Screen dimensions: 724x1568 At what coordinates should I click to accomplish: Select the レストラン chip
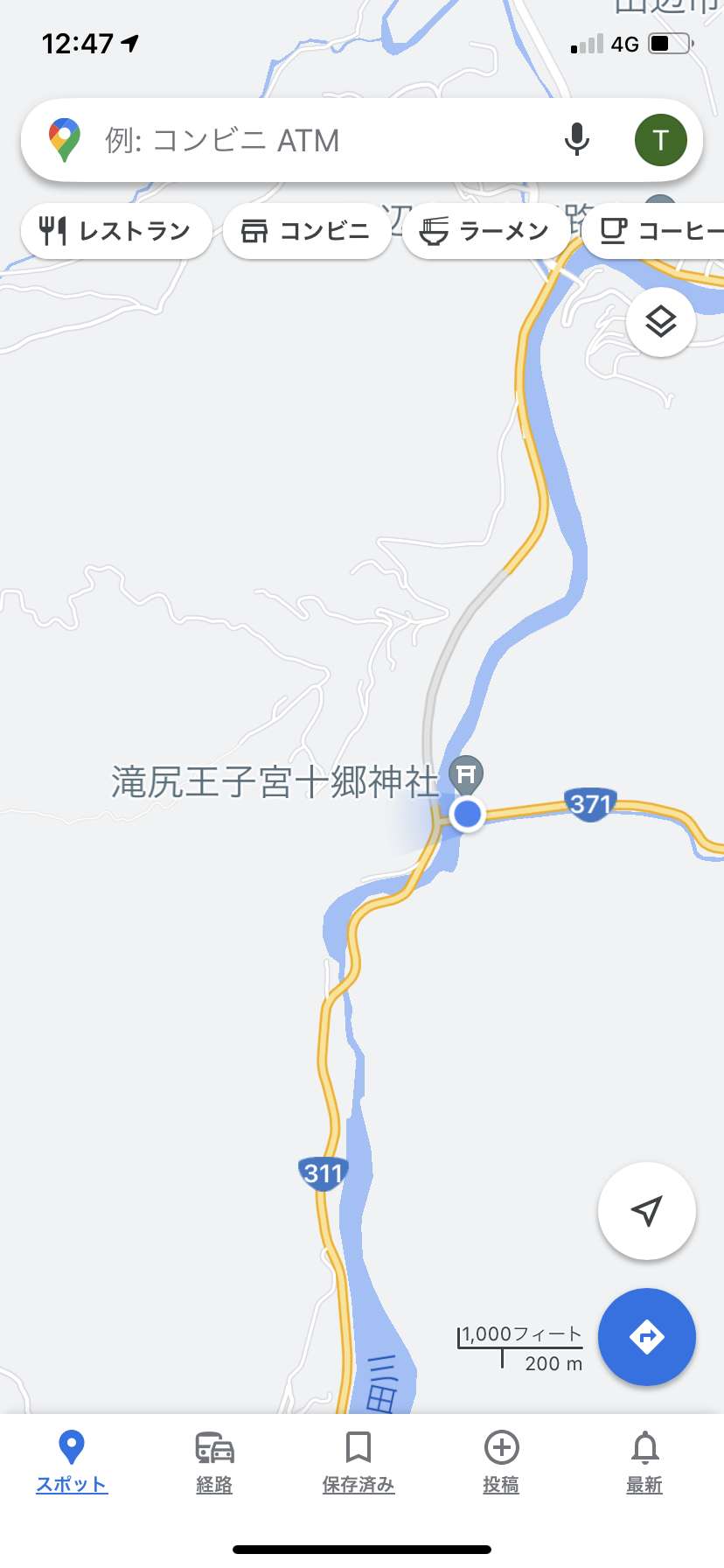[x=116, y=231]
